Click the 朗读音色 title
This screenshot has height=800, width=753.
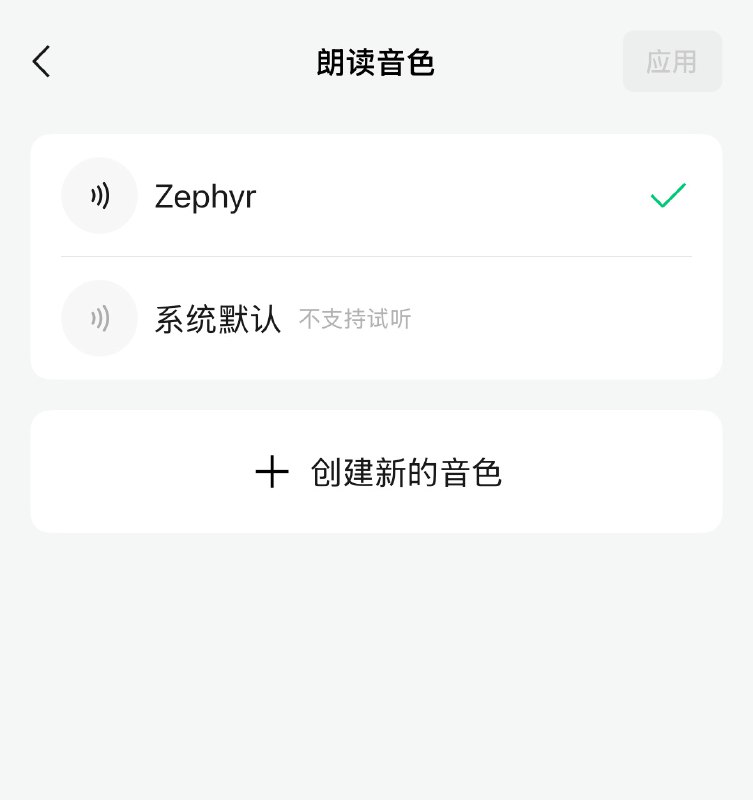(376, 62)
